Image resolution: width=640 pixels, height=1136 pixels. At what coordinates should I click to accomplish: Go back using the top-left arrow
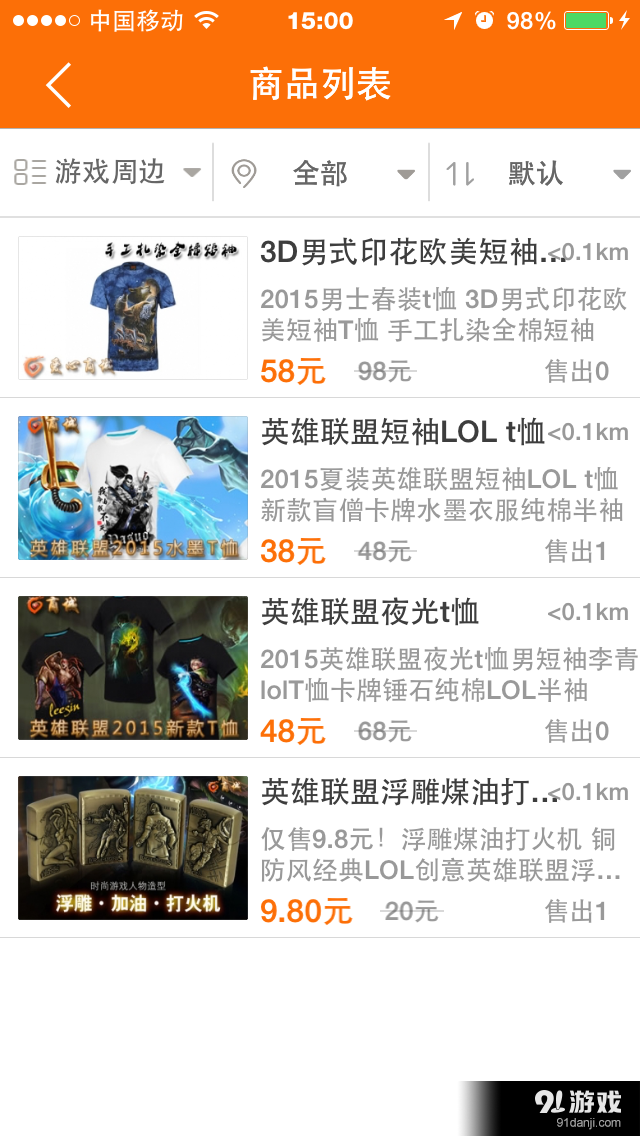(59, 85)
